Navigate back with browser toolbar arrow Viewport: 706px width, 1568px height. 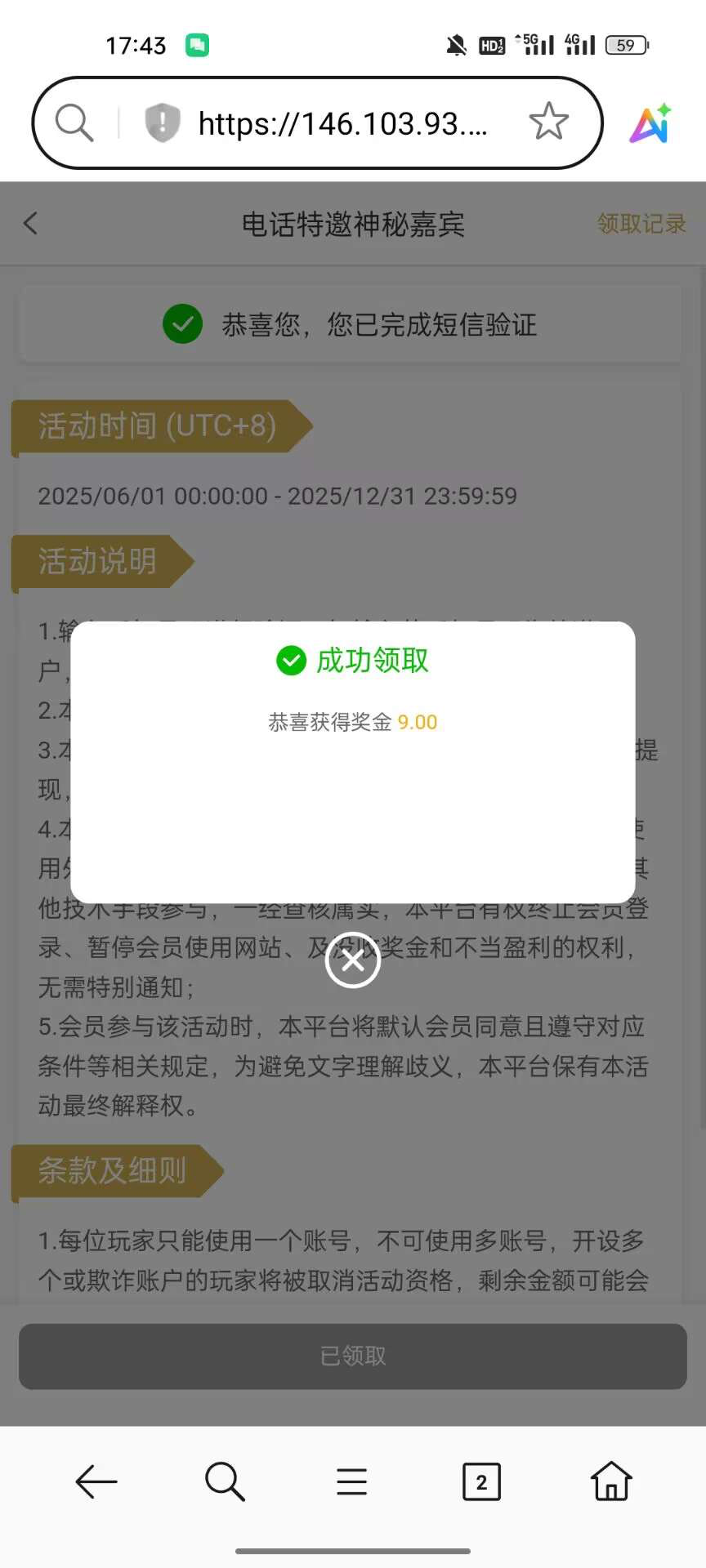point(96,1481)
